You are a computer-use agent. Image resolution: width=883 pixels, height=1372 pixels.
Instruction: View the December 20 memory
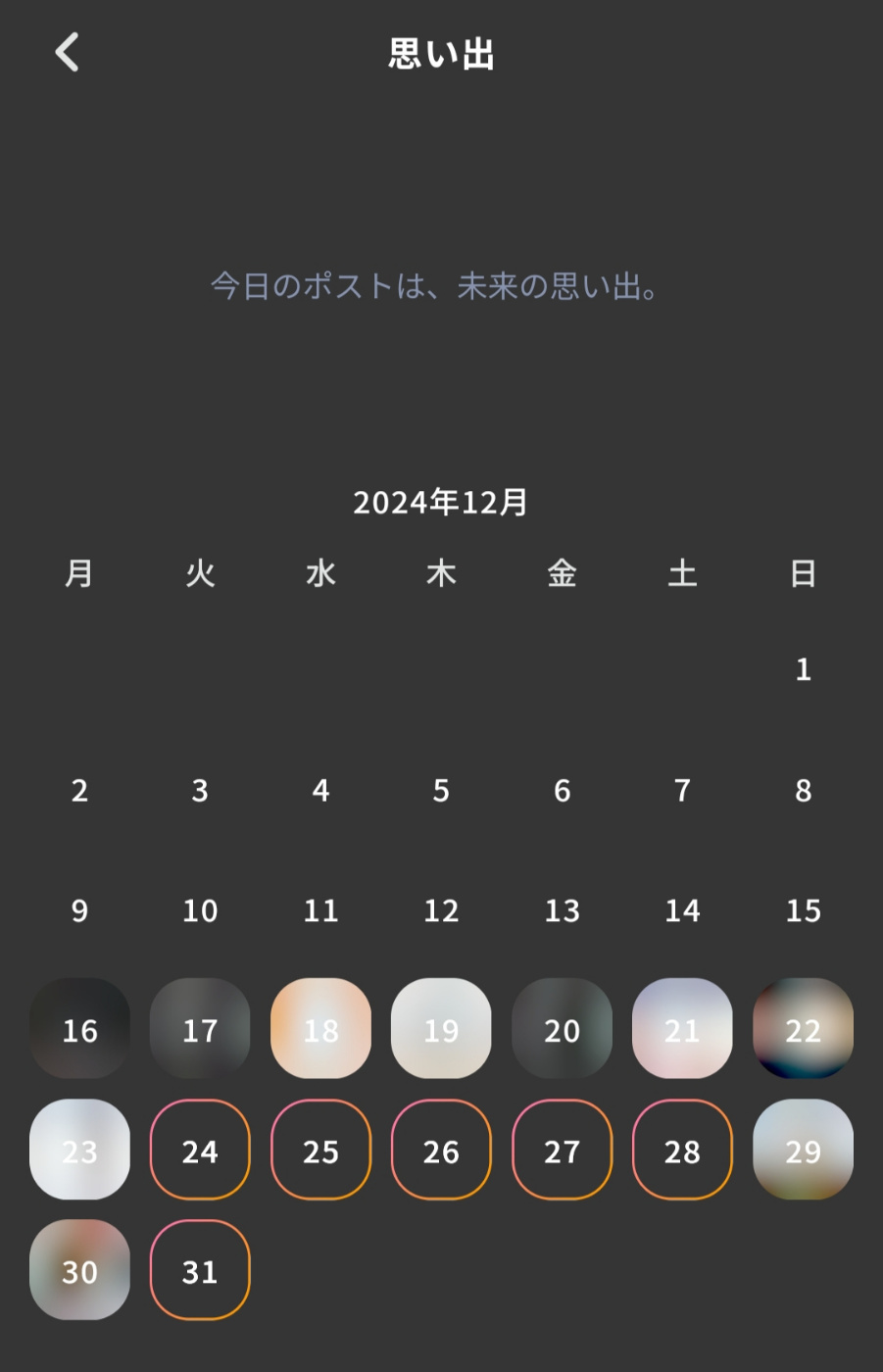[562, 1029]
